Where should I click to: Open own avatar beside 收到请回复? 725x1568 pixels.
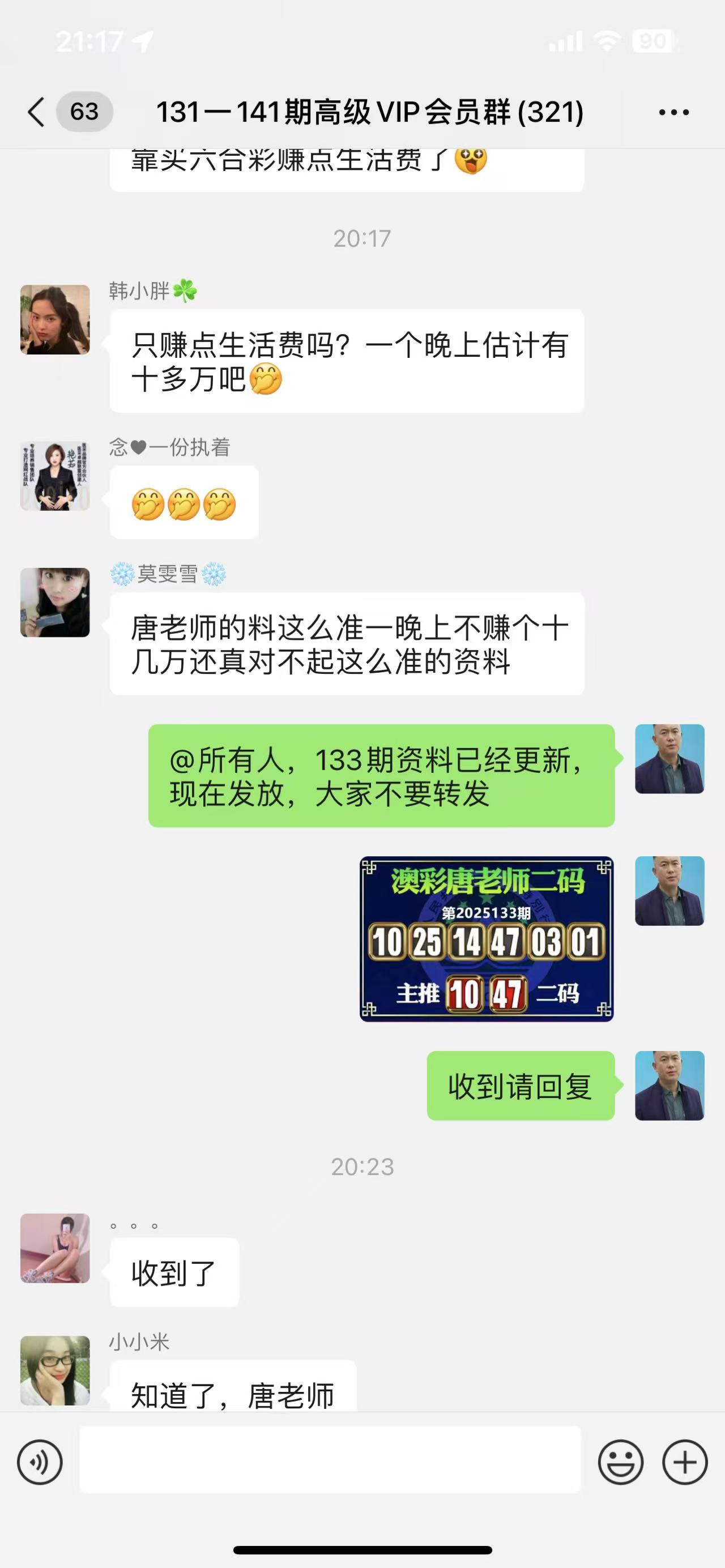pos(669,1086)
